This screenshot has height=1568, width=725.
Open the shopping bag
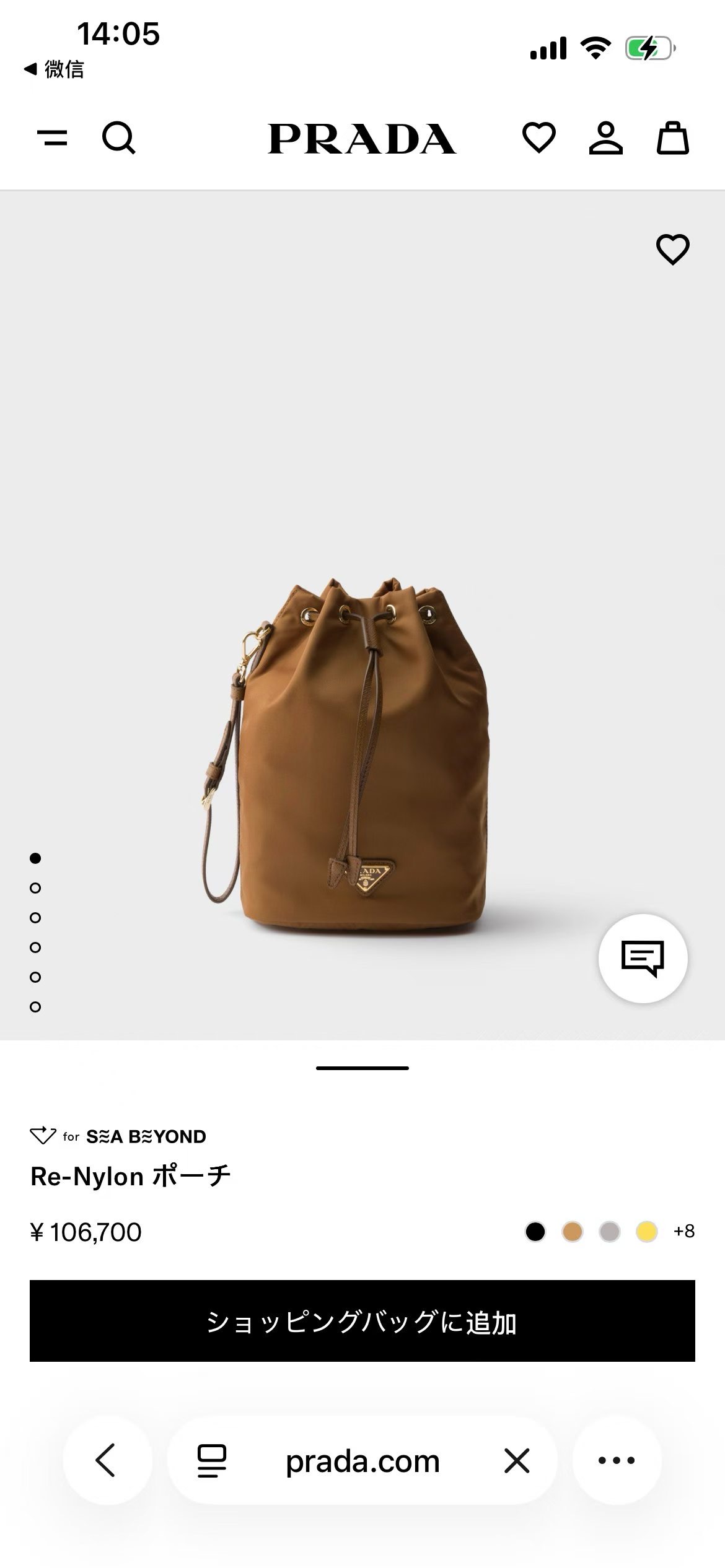pyautogui.click(x=672, y=137)
